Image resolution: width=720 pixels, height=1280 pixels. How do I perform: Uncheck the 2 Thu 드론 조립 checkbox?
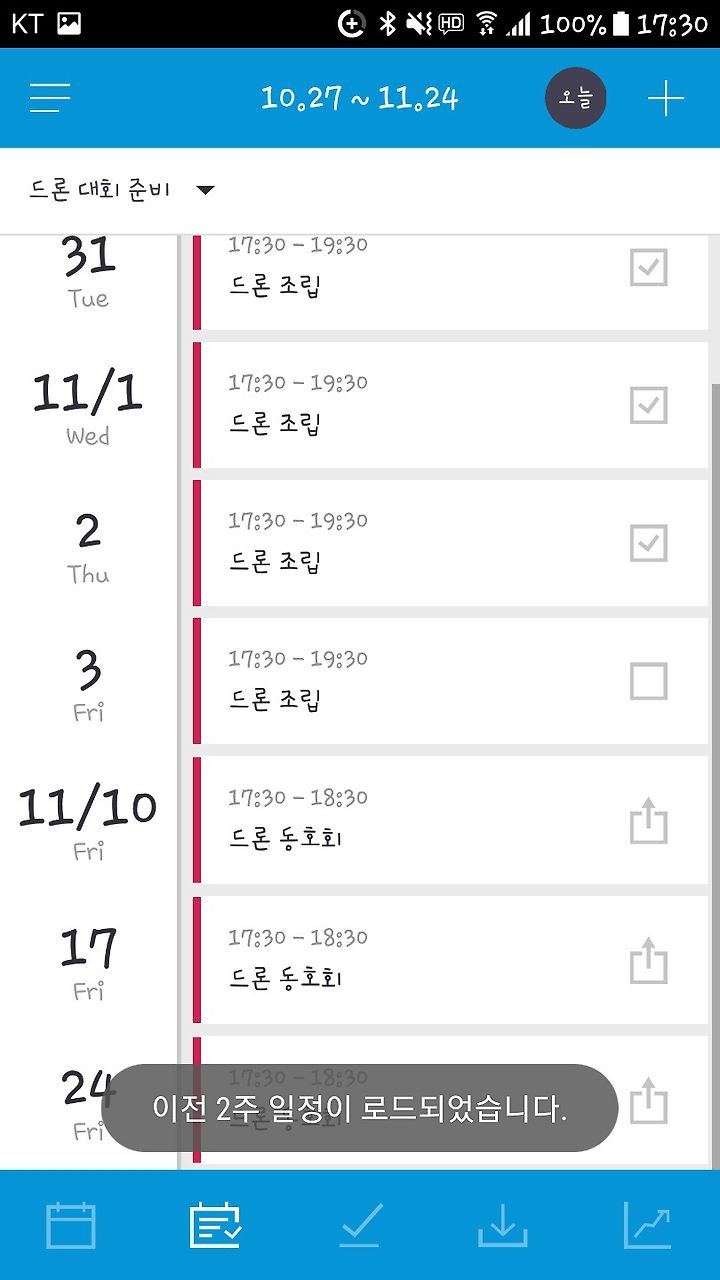[649, 543]
